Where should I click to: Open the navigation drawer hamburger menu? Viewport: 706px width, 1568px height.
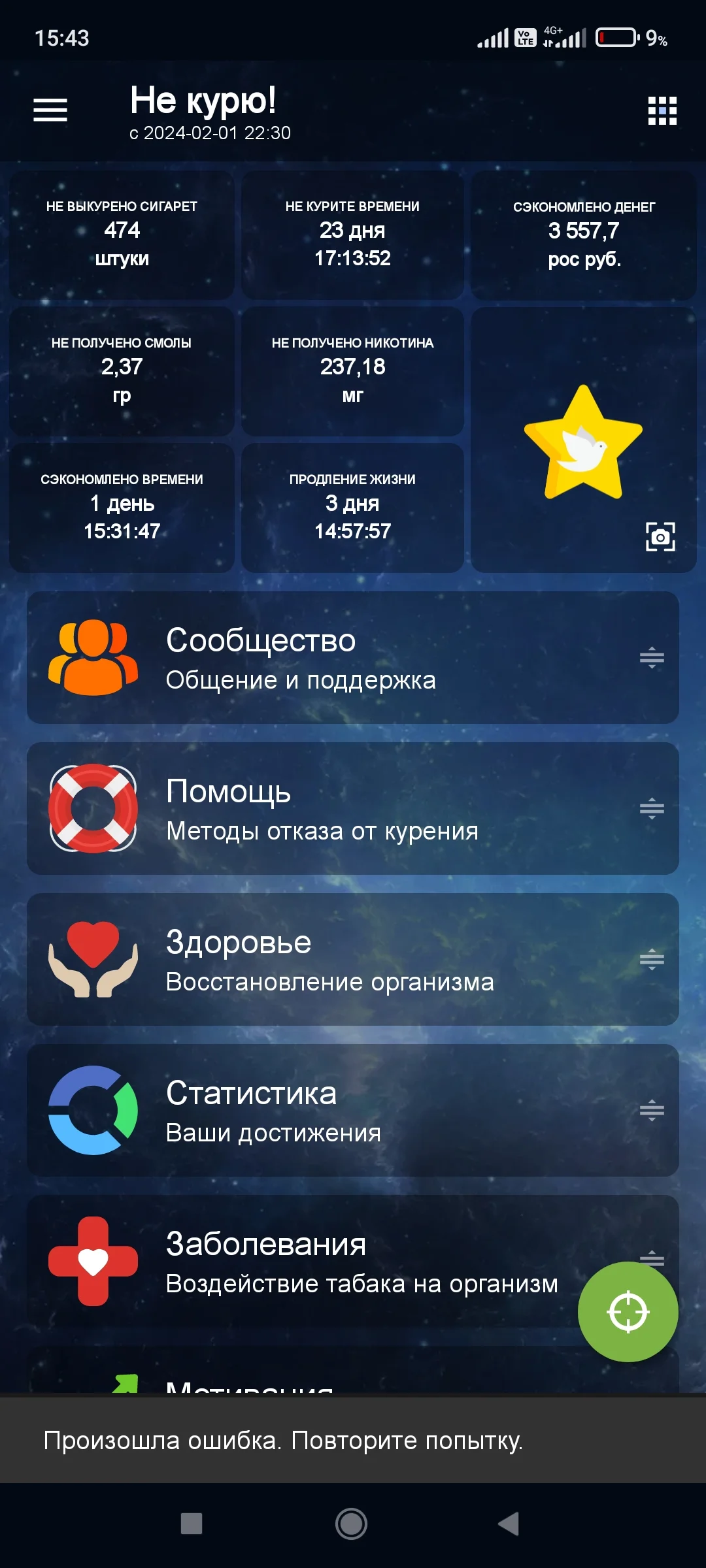coord(50,110)
